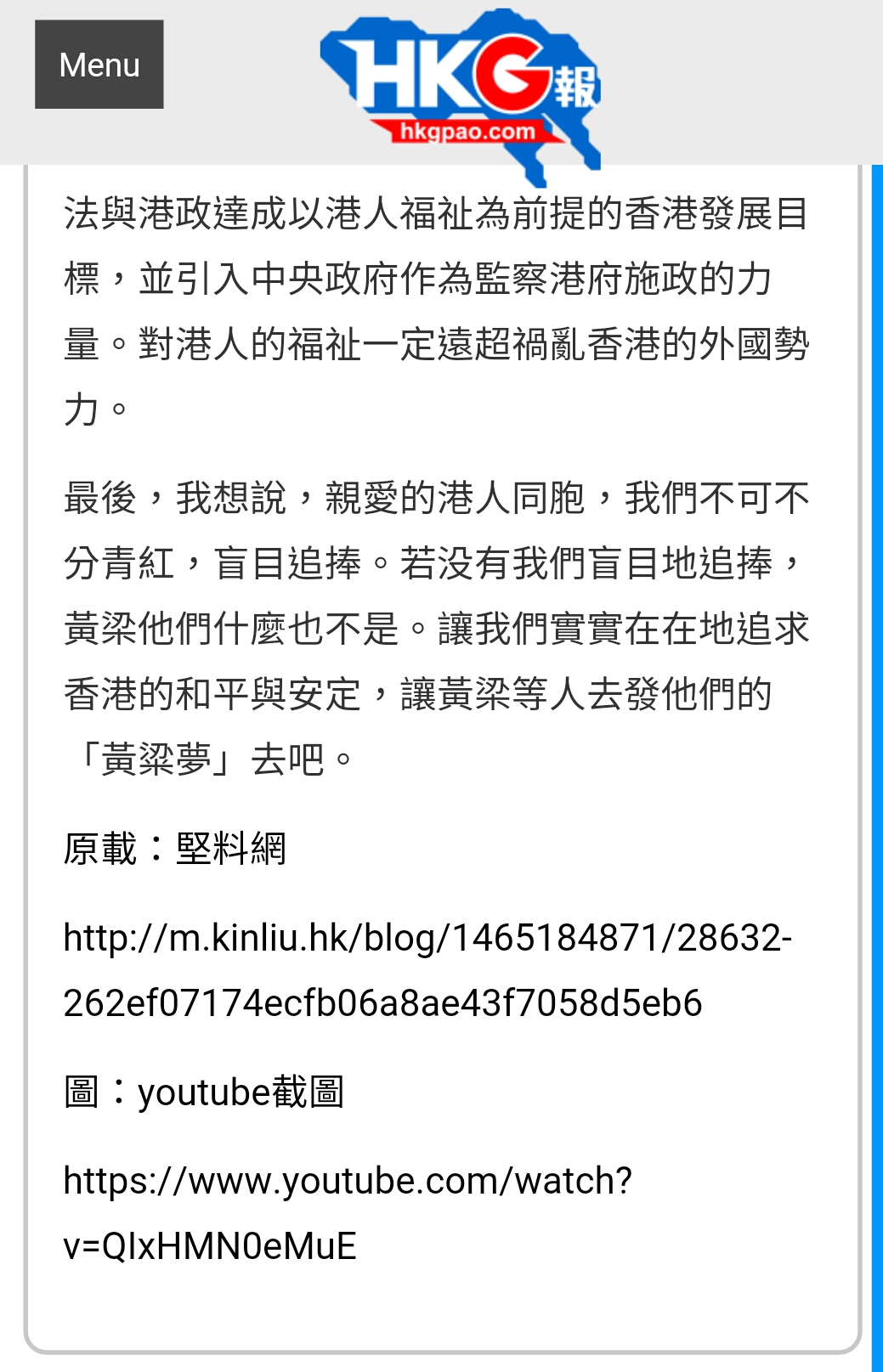Open the Menu button

pos(99,65)
